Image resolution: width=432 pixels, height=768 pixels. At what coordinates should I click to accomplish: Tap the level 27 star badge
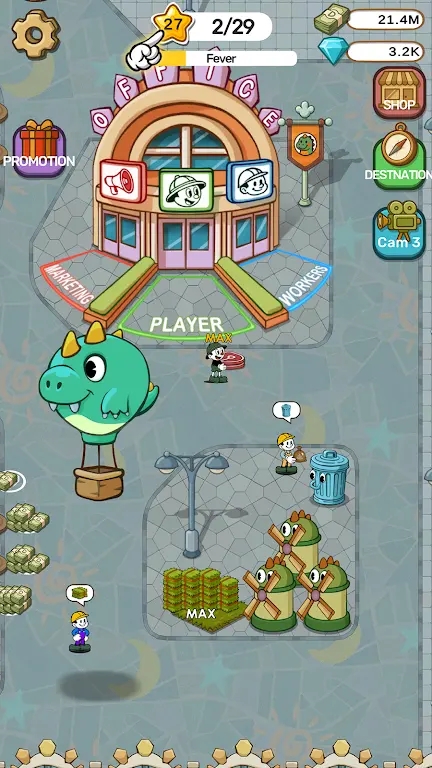(171, 24)
